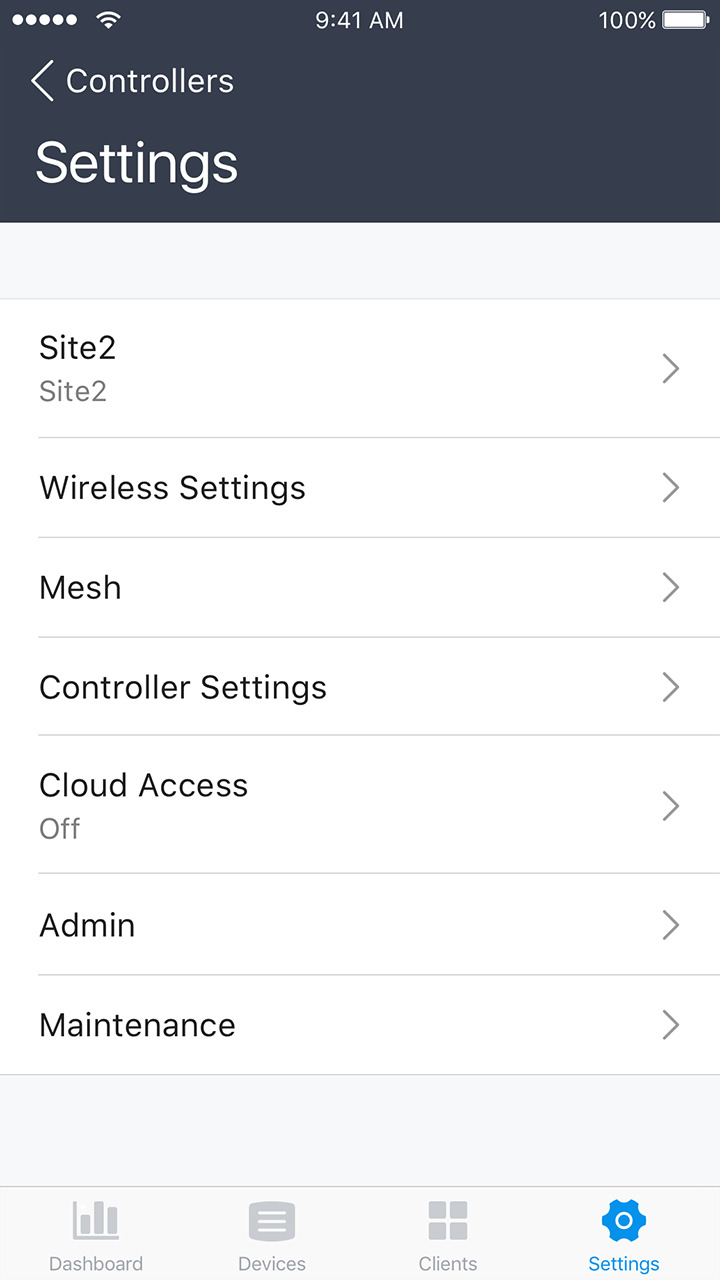Tap the Clients grid icon
Screen dimensions: 720x1280
(x=447, y=1220)
